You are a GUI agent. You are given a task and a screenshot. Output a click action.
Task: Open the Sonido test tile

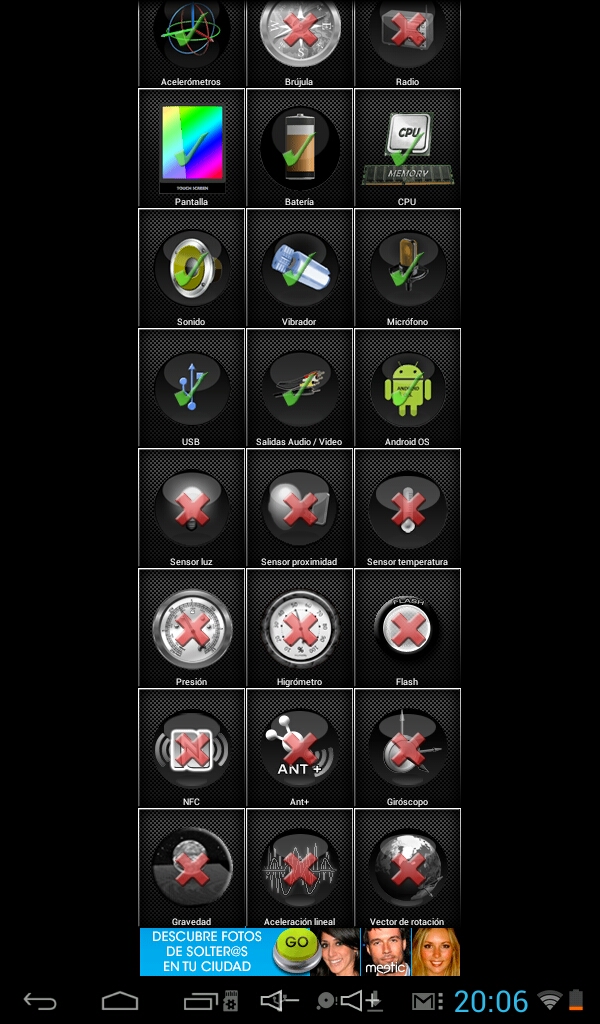(191, 268)
